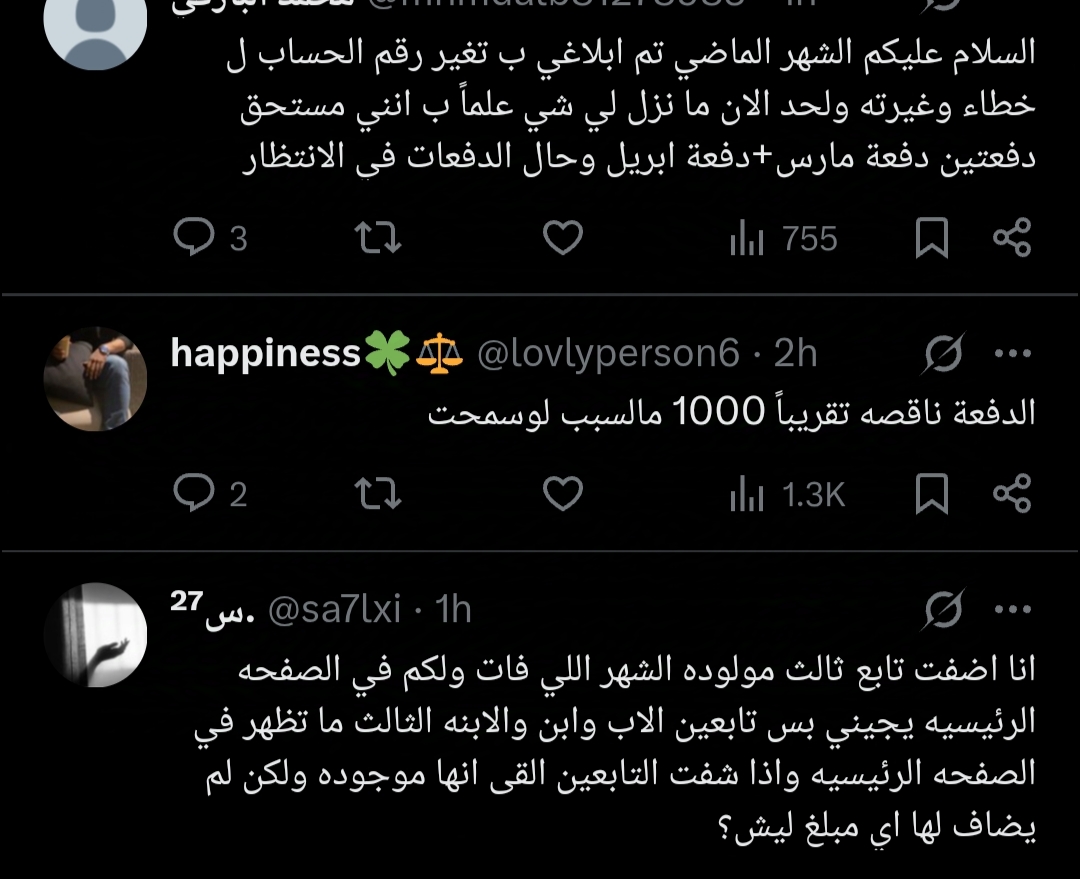Screen dimensions: 1080x879
Task: View analytics of tweet with 1.3K views
Action: (x=787, y=493)
